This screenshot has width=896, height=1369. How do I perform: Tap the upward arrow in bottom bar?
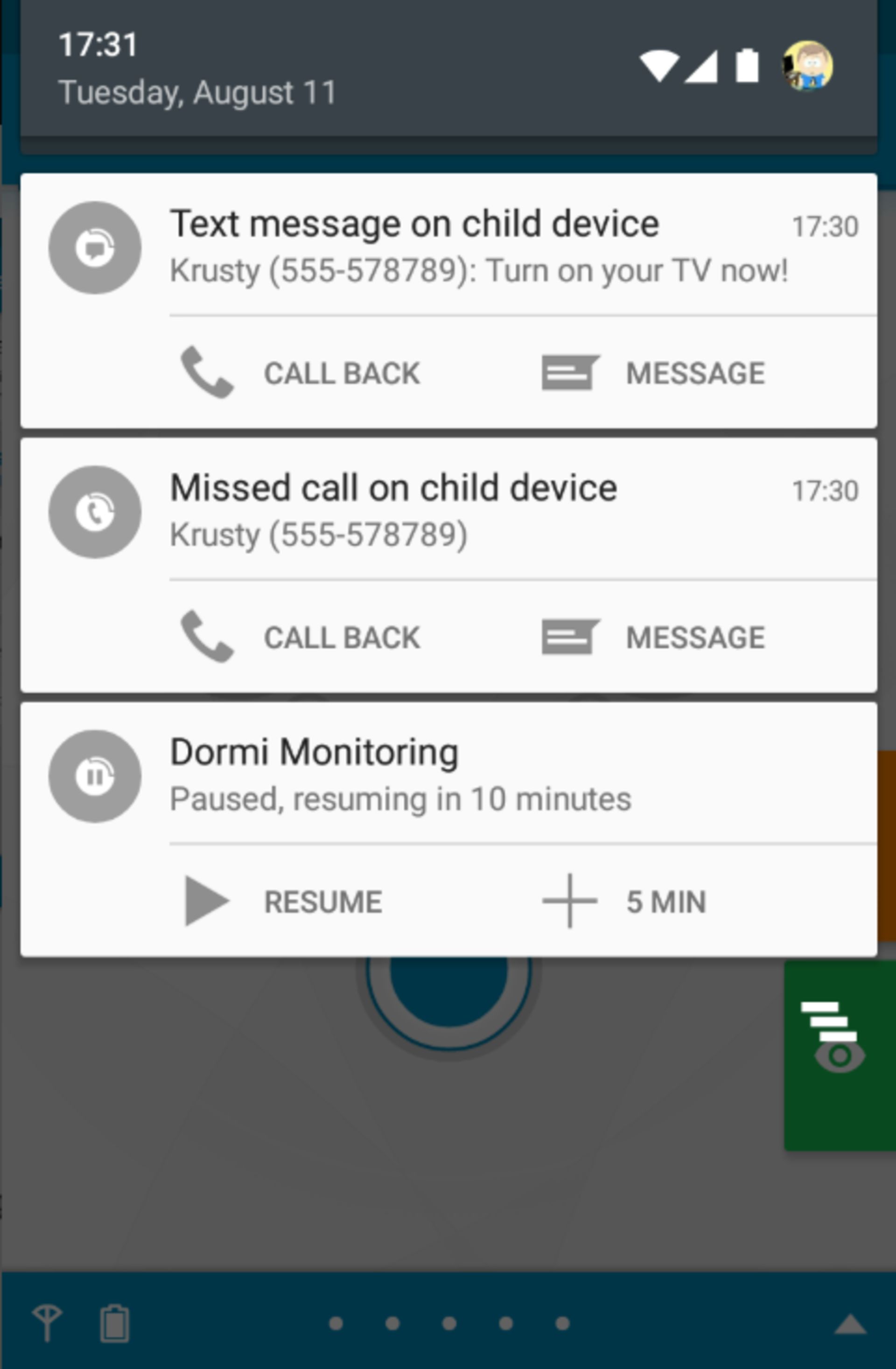tap(850, 1325)
